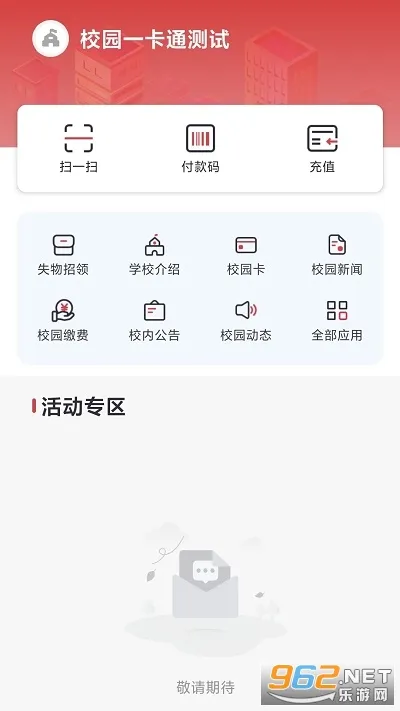Show the 付款码 payment code

click(x=200, y=148)
